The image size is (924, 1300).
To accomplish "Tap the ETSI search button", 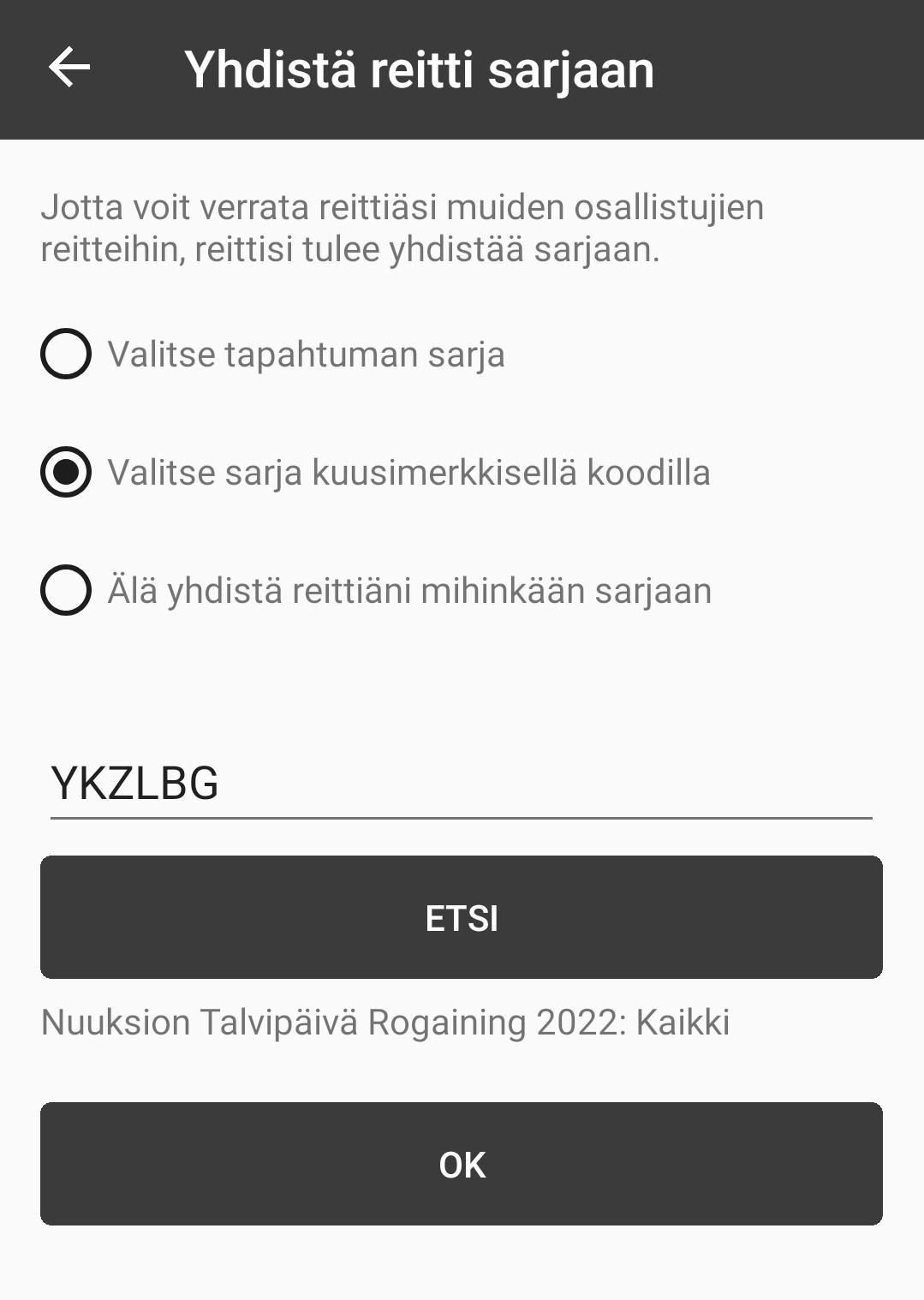I will 461,917.
